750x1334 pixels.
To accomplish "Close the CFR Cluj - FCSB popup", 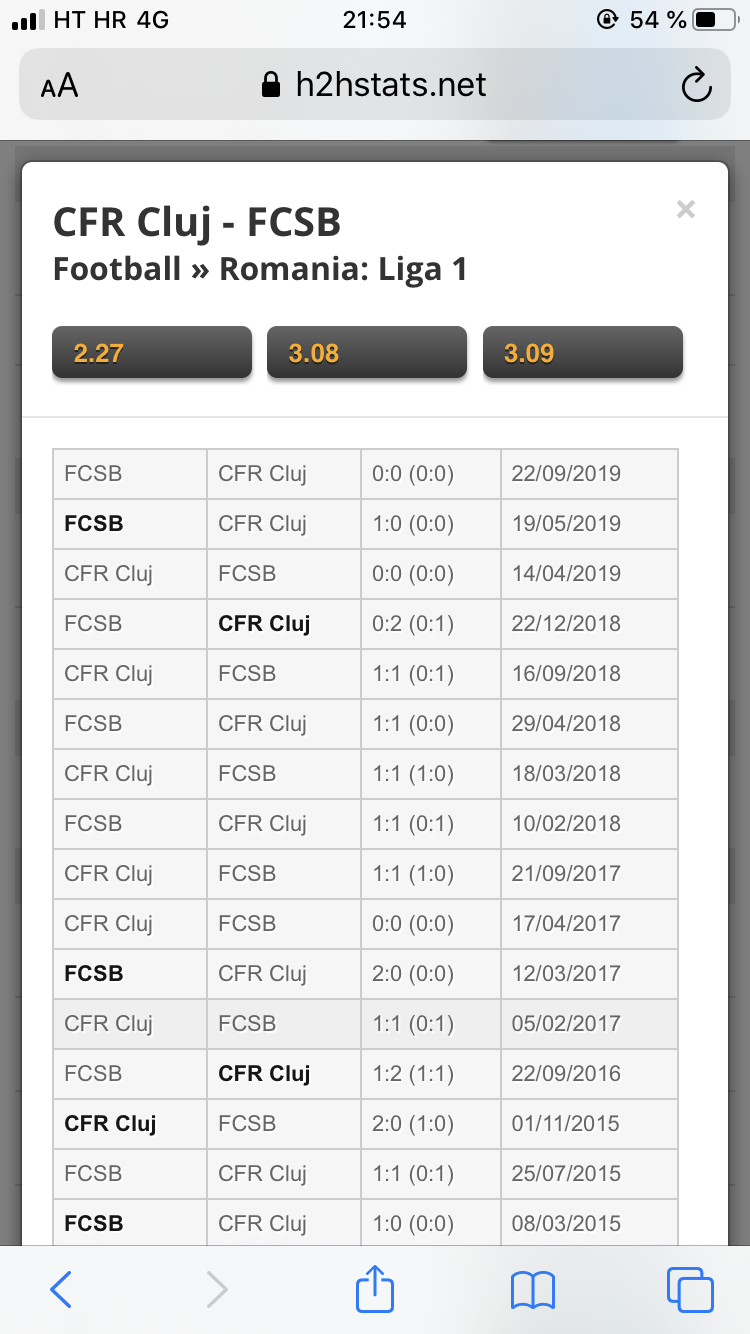I will point(685,209).
